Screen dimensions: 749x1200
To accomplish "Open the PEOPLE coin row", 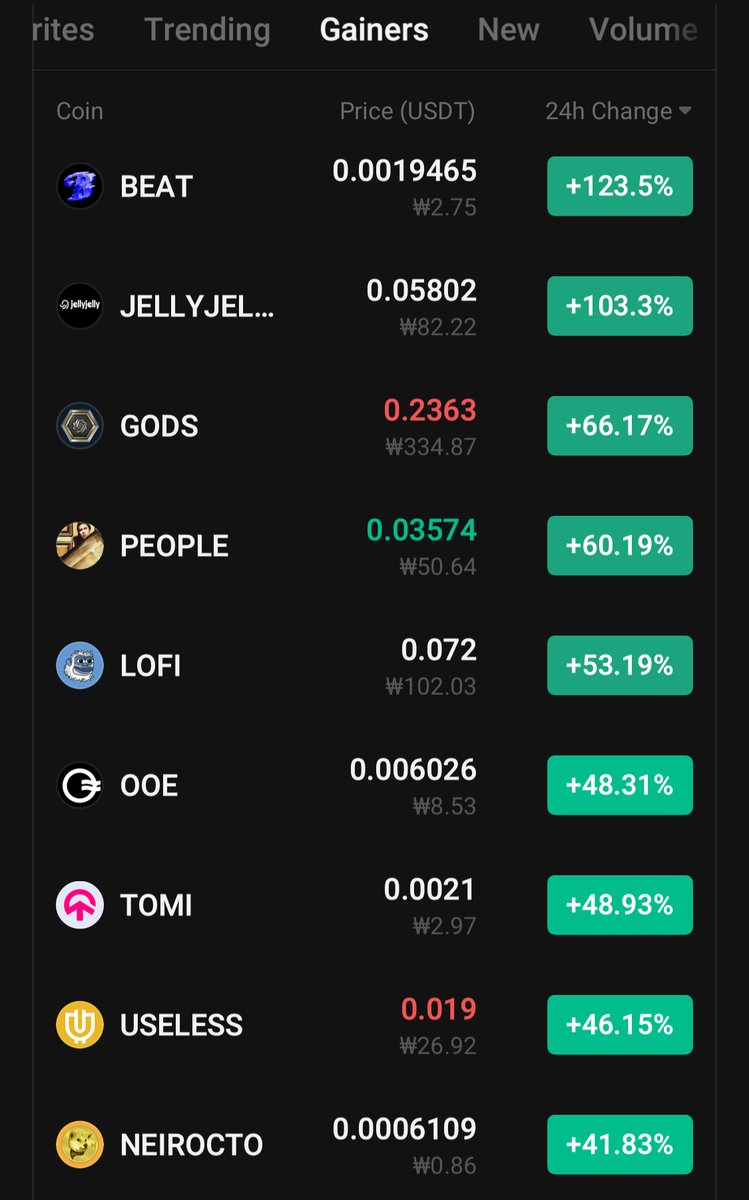I will pyautogui.click(x=374, y=546).
